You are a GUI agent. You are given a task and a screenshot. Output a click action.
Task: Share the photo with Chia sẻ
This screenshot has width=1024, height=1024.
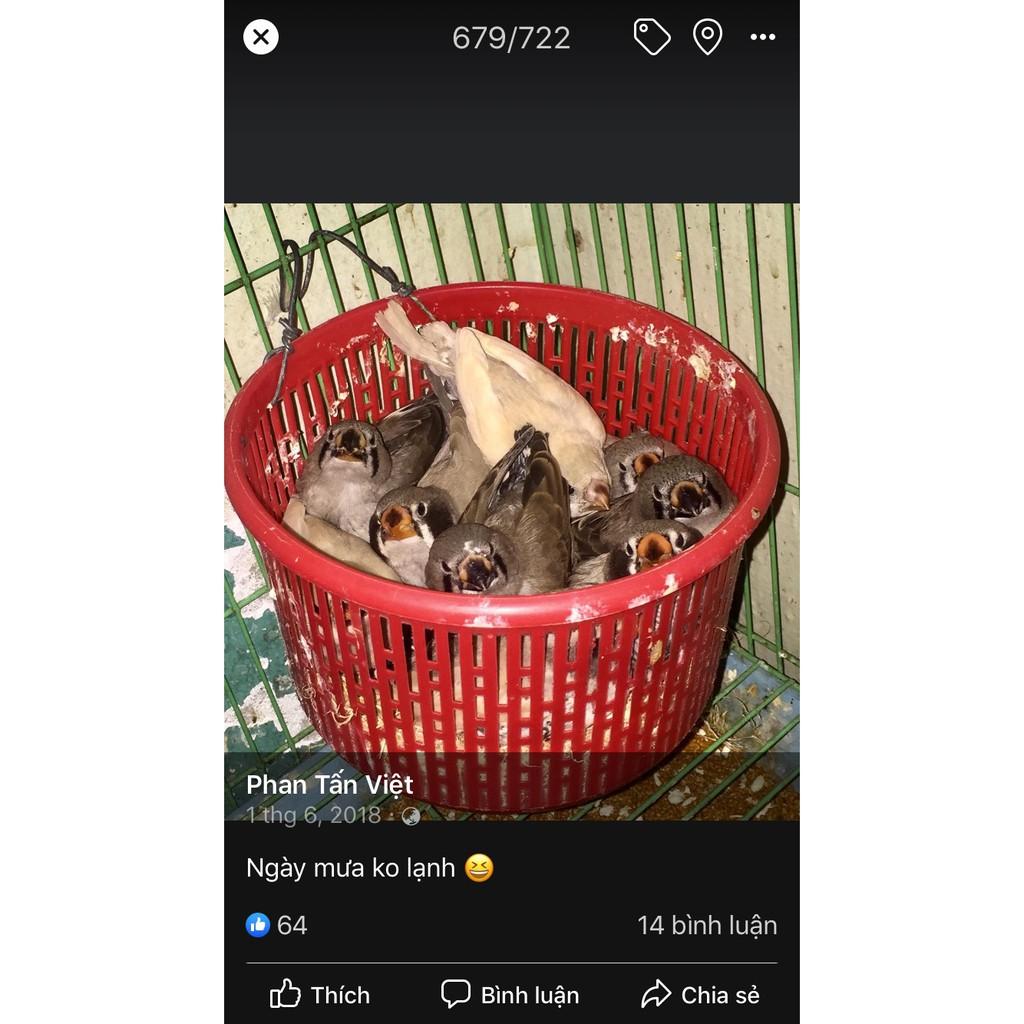tap(700, 994)
